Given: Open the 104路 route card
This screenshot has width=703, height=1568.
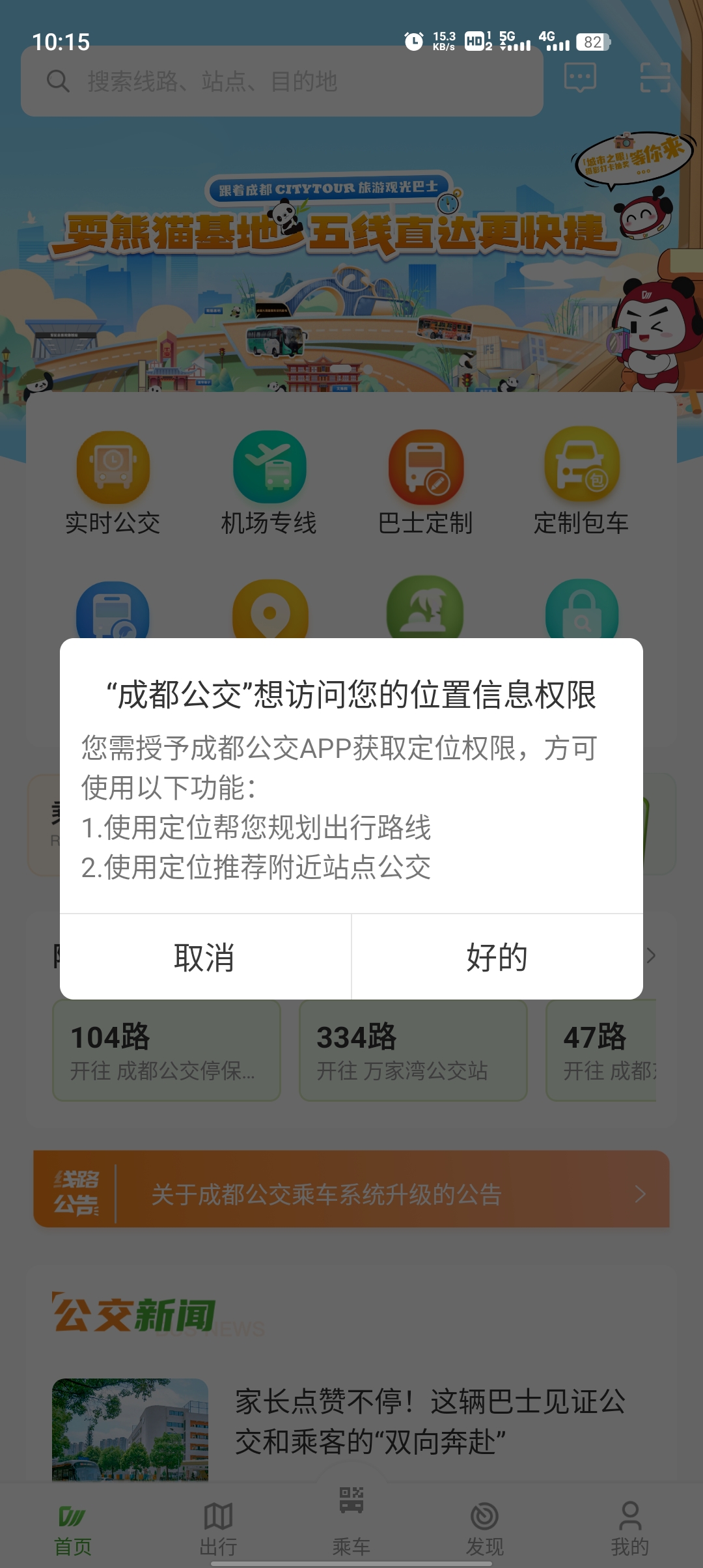Looking at the screenshot, I should tap(167, 1051).
